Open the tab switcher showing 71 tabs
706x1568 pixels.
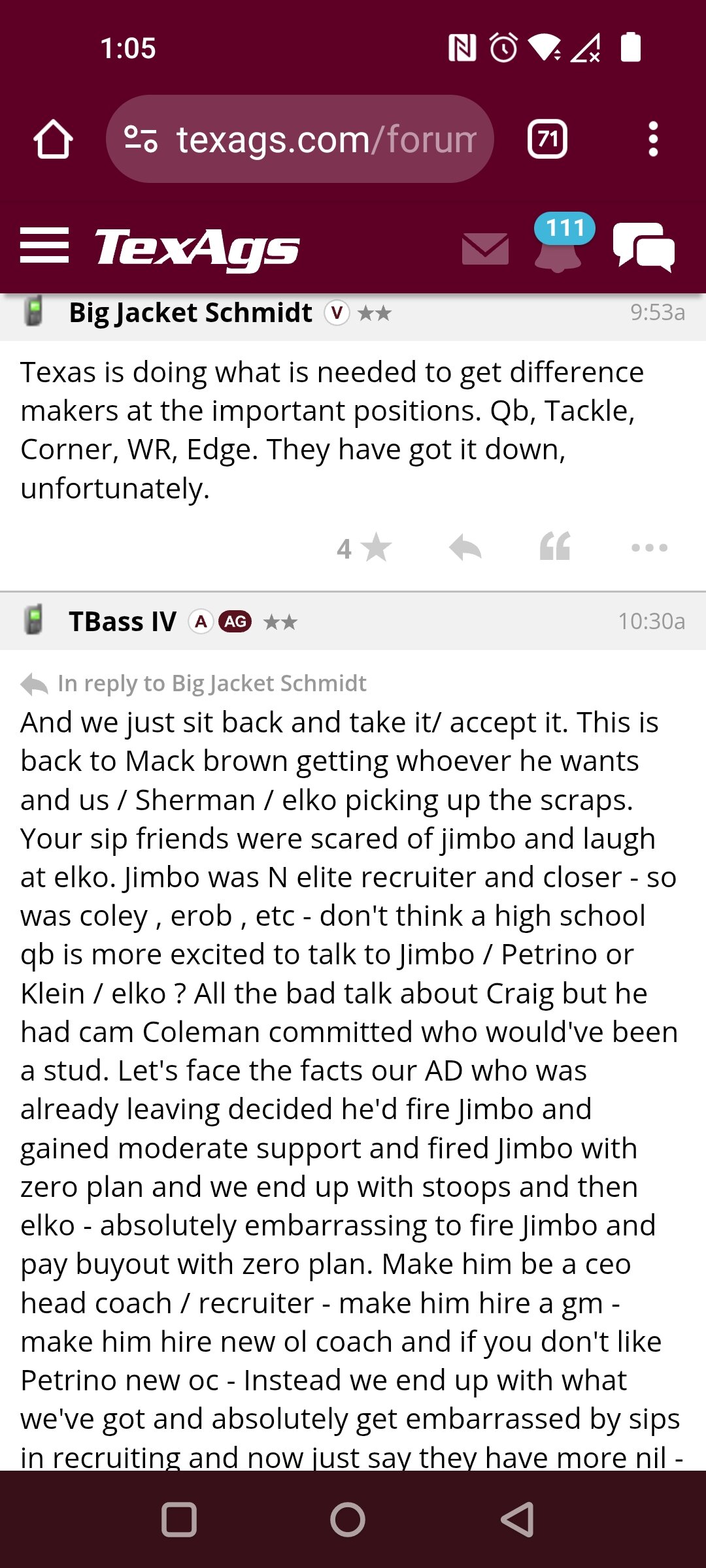(547, 139)
